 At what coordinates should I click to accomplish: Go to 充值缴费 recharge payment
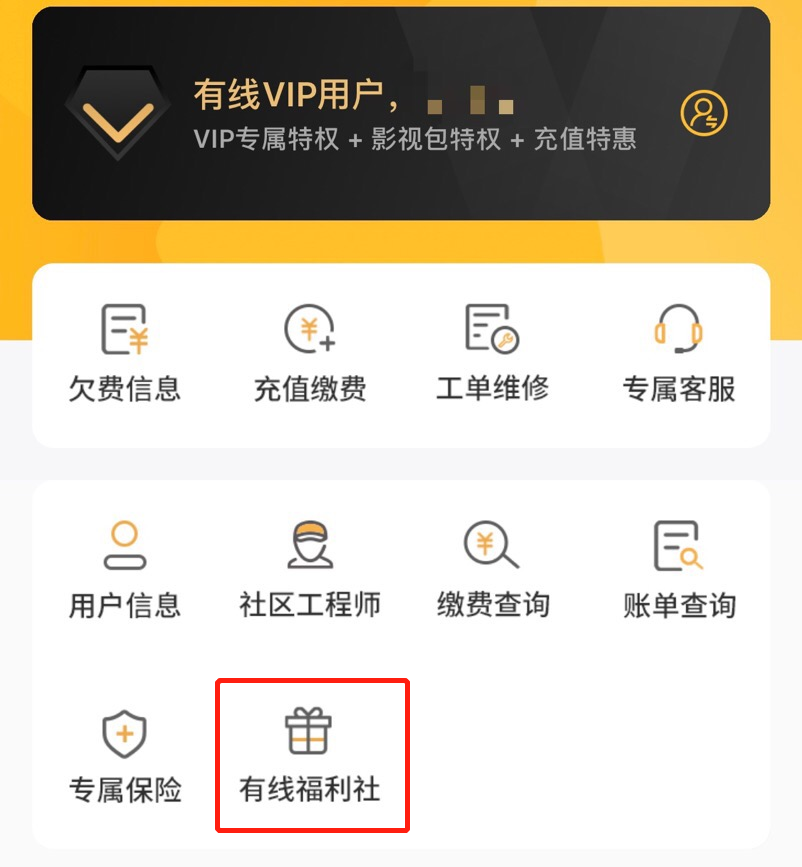(309, 352)
